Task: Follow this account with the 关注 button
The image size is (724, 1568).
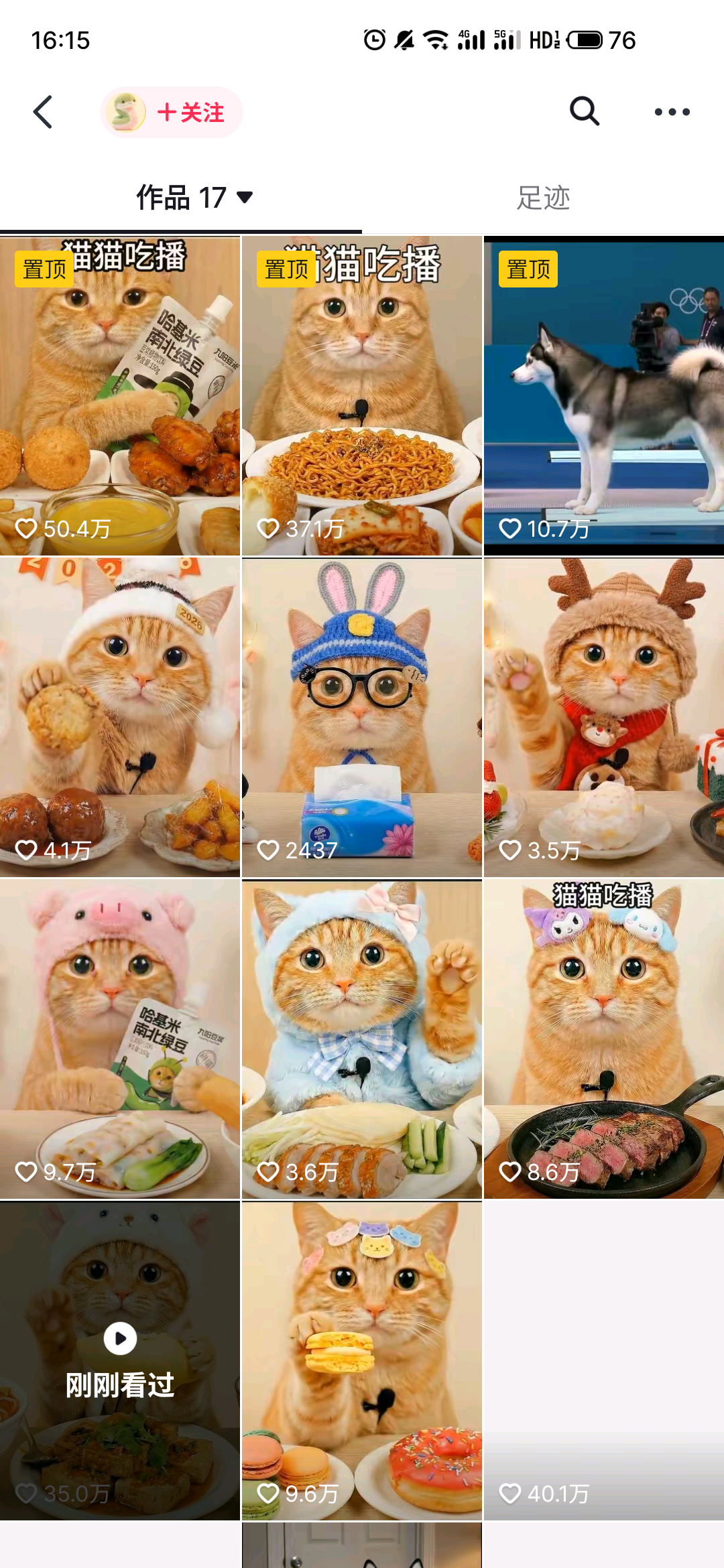Action: 190,113
